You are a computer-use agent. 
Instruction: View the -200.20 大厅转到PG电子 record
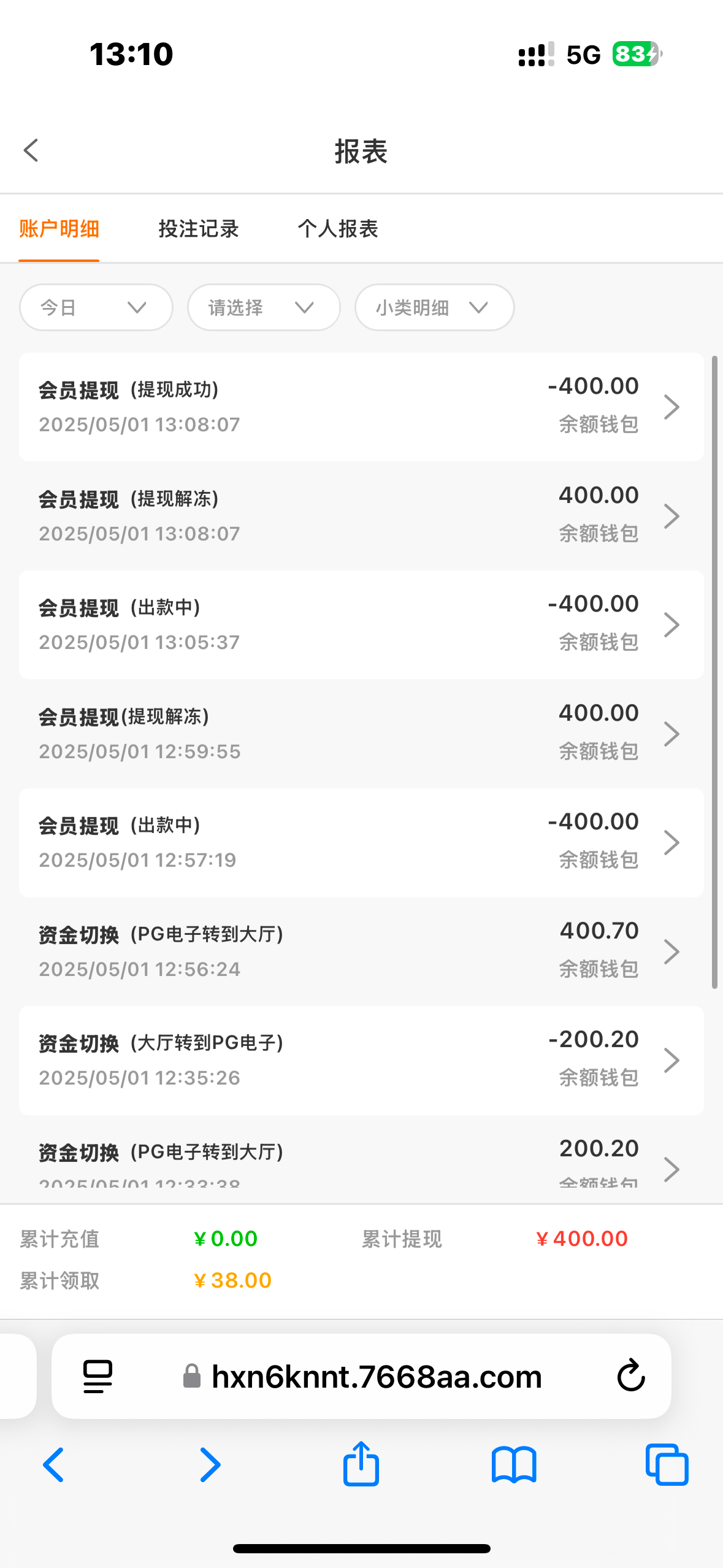(361, 1060)
